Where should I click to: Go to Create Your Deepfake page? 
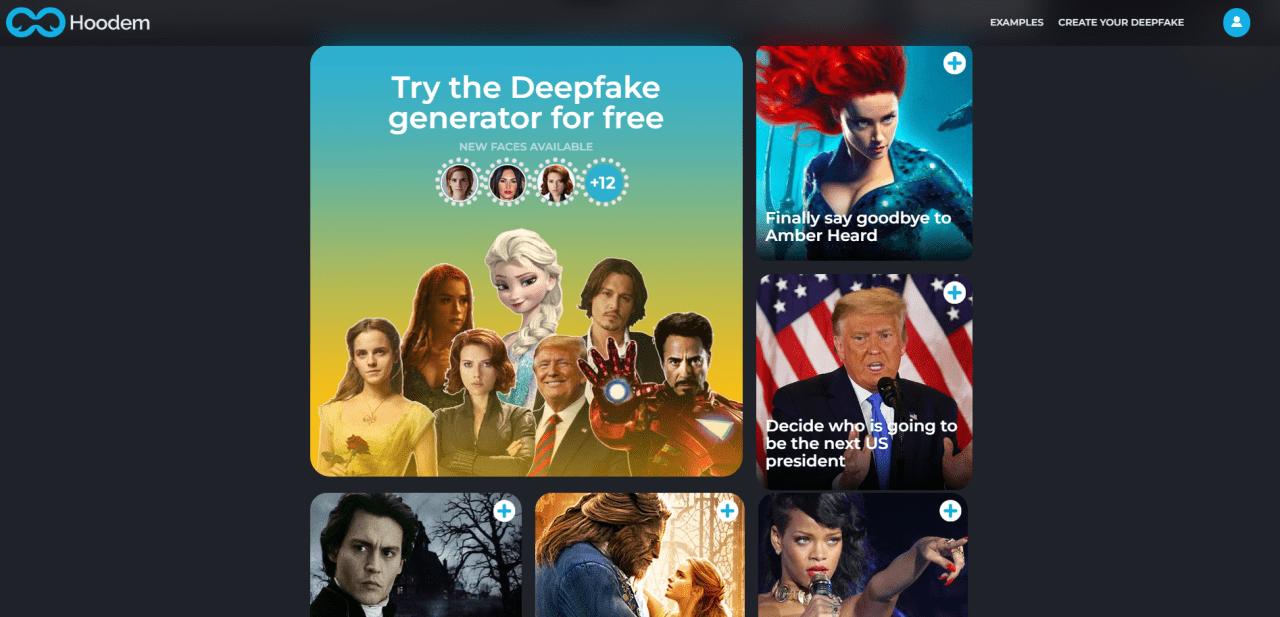coord(1120,22)
